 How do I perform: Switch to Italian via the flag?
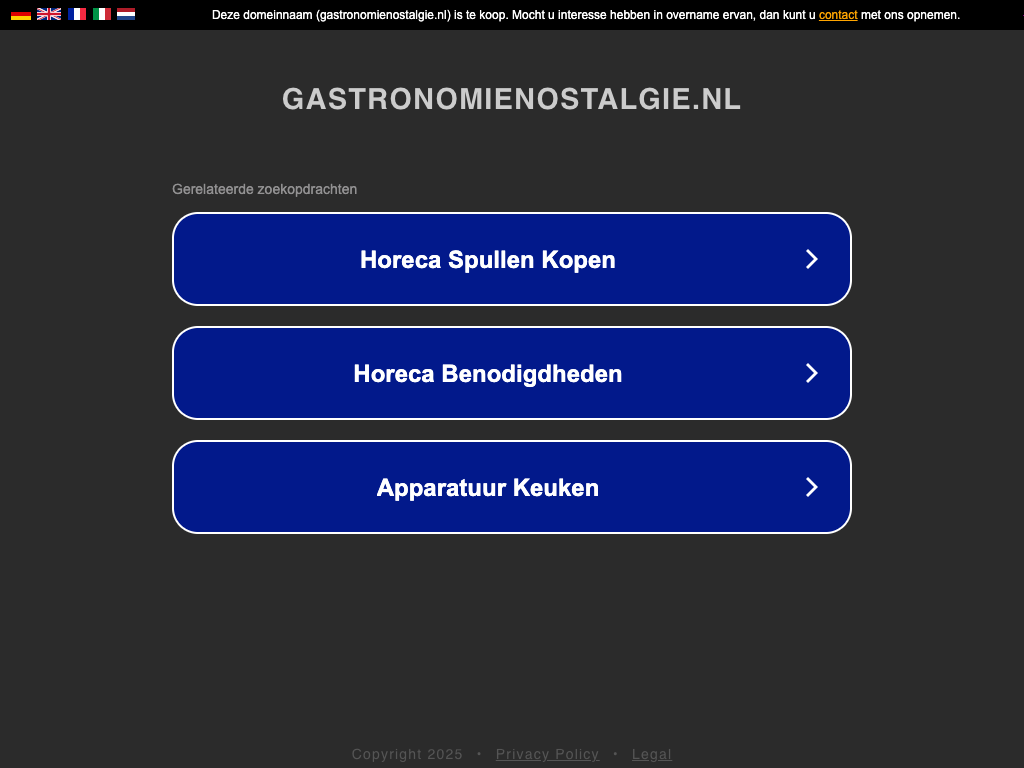(102, 14)
